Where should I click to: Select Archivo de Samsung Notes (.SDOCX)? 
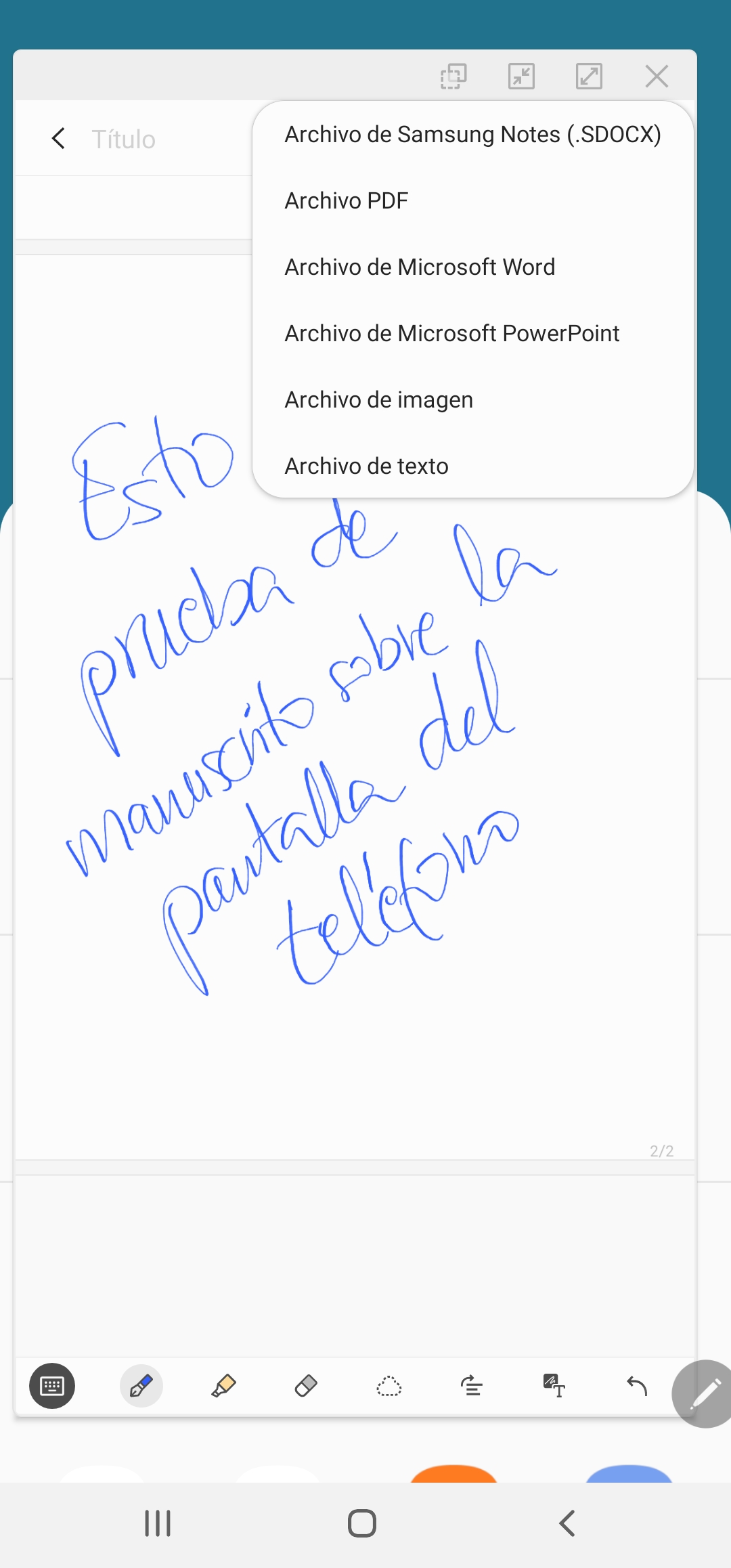[x=472, y=135]
